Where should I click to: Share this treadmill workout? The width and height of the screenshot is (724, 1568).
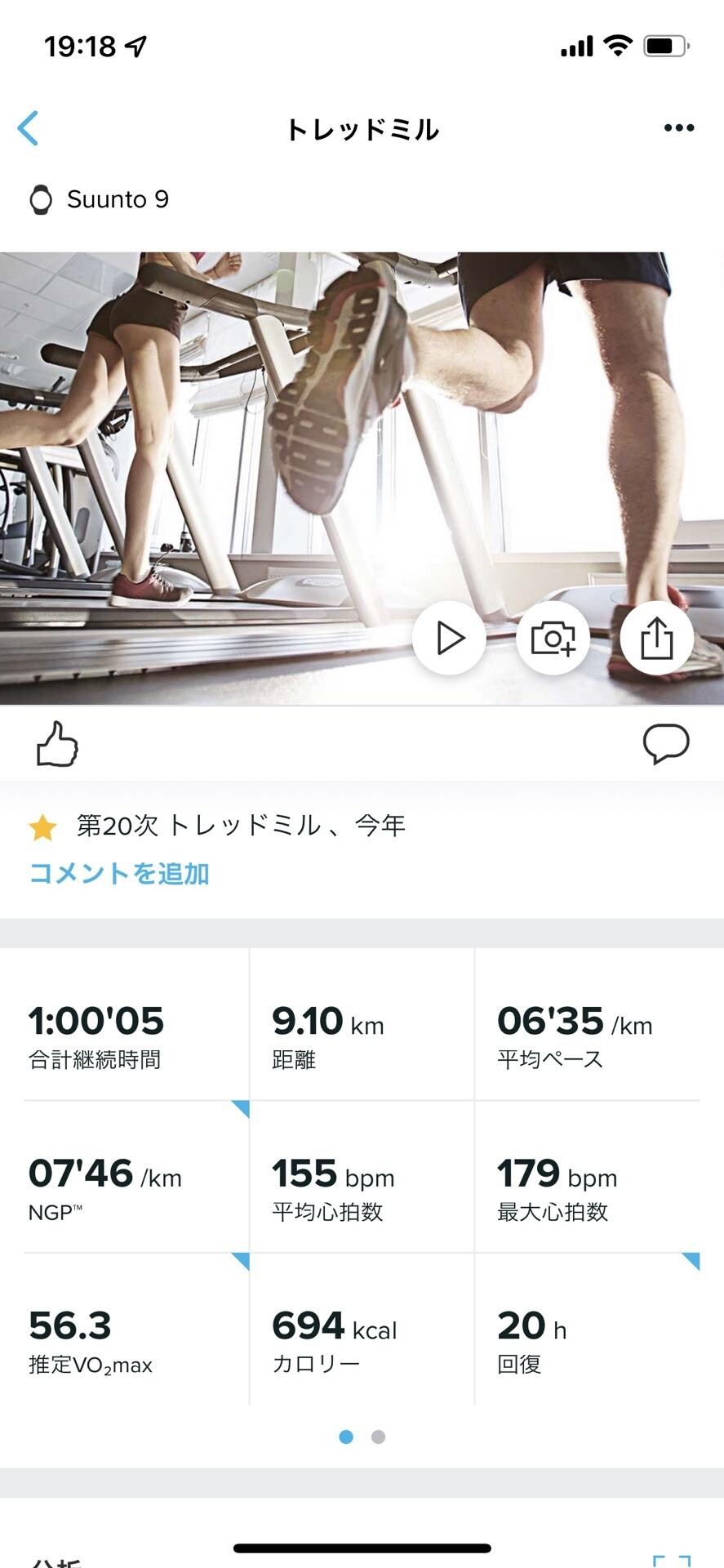[x=657, y=638]
